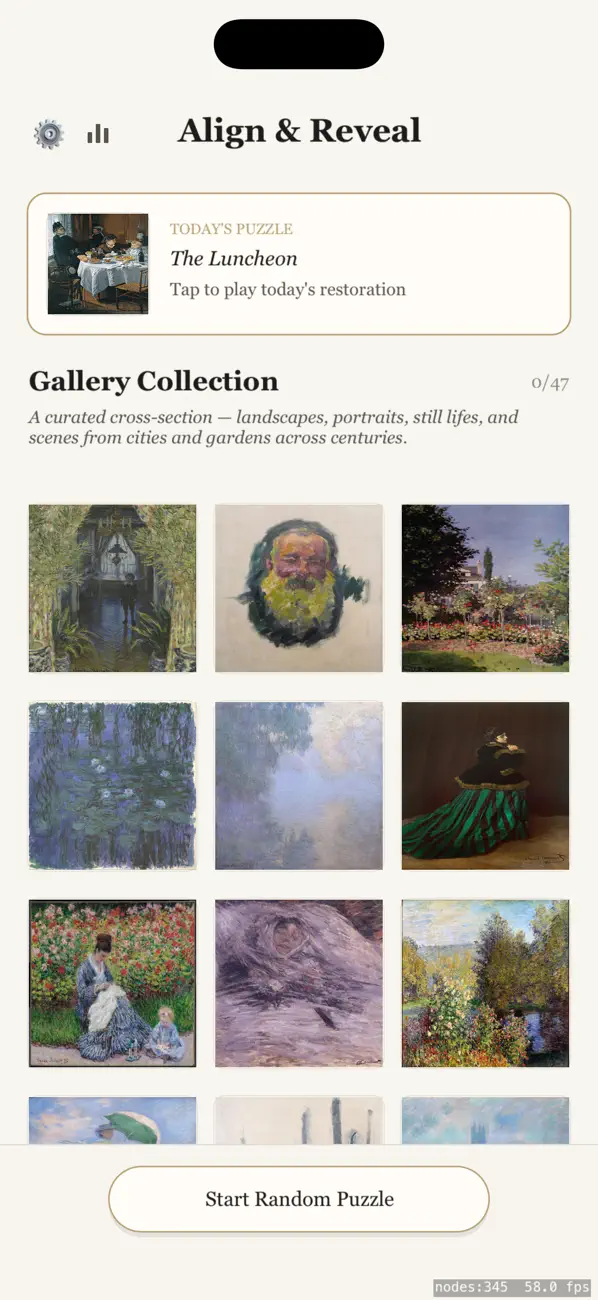
Task: Tap Start Random Puzzle button
Action: coord(299,1199)
